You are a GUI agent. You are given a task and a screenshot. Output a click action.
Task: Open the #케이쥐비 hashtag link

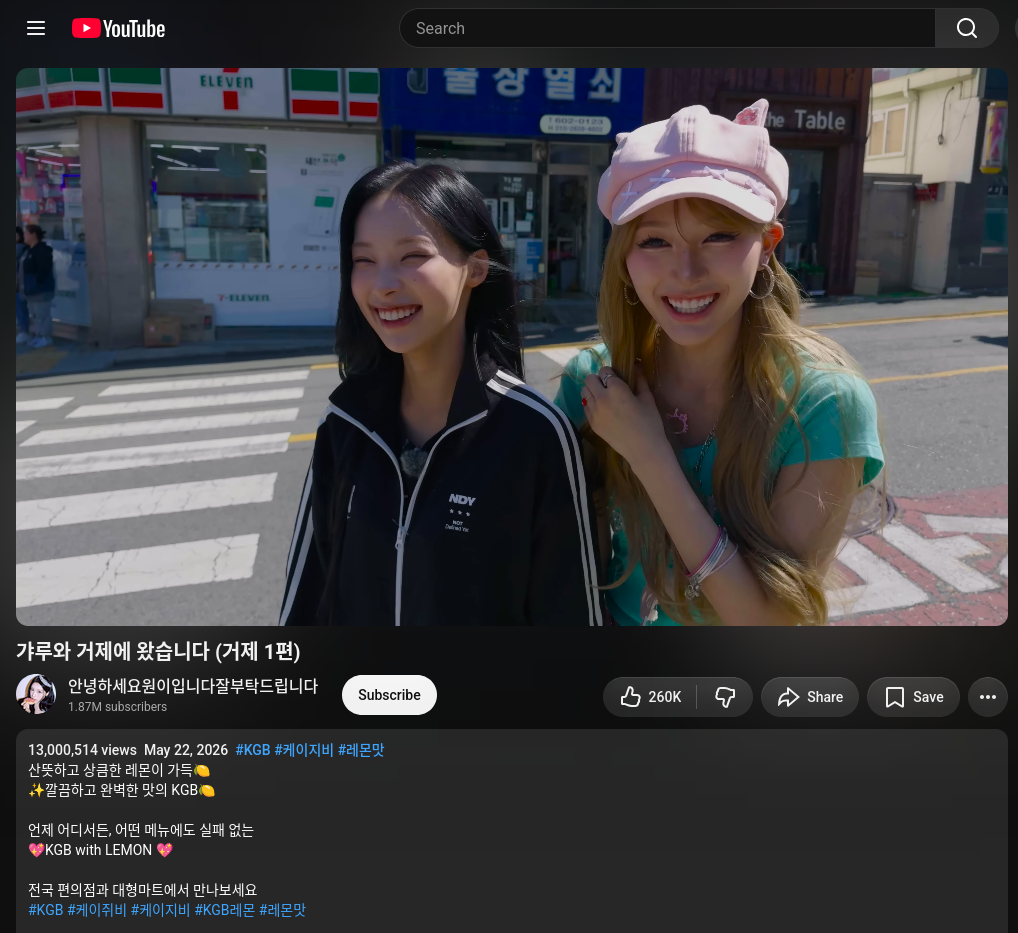pos(97,910)
